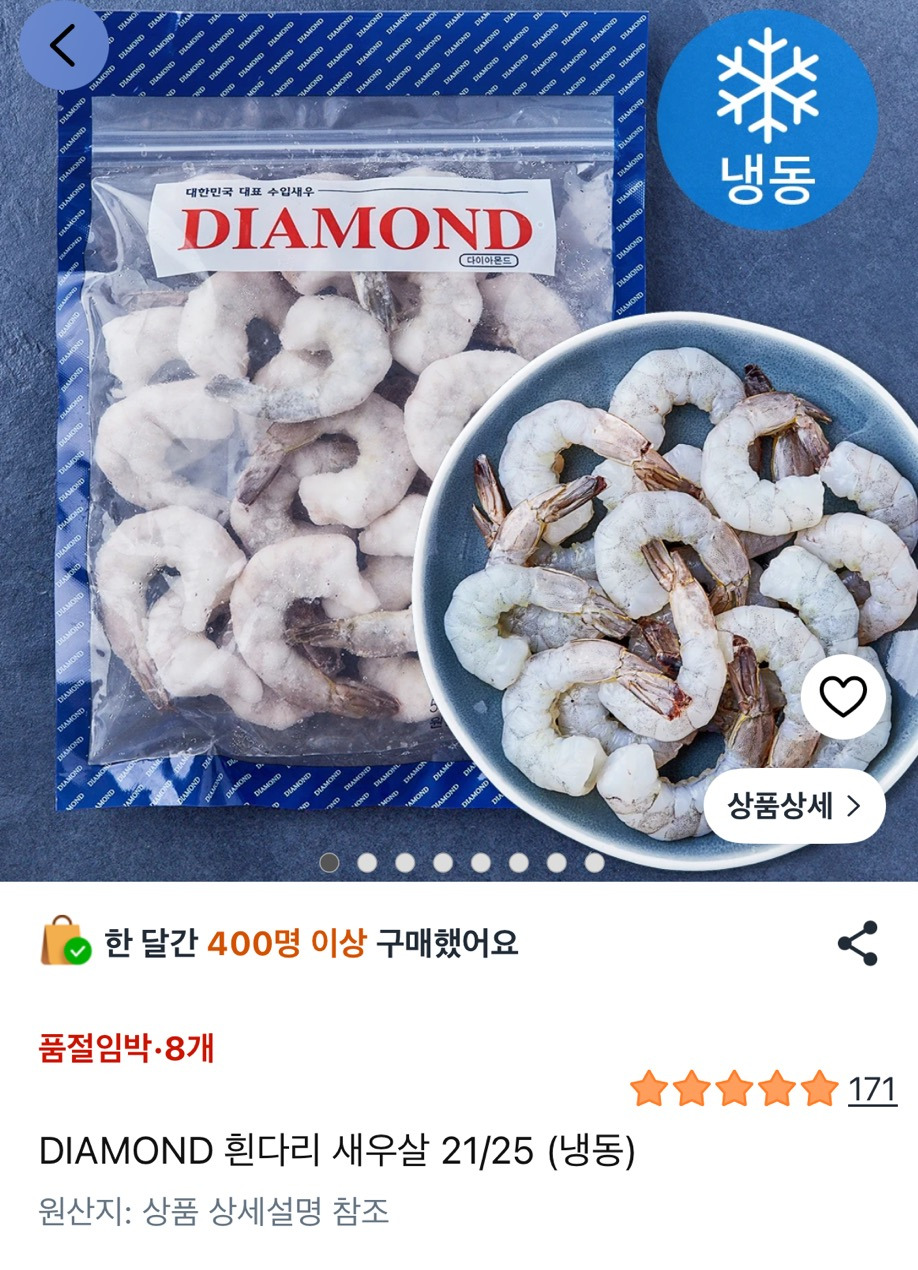Share this product
The width and height of the screenshot is (918, 1270).
click(x=857, y=943)
